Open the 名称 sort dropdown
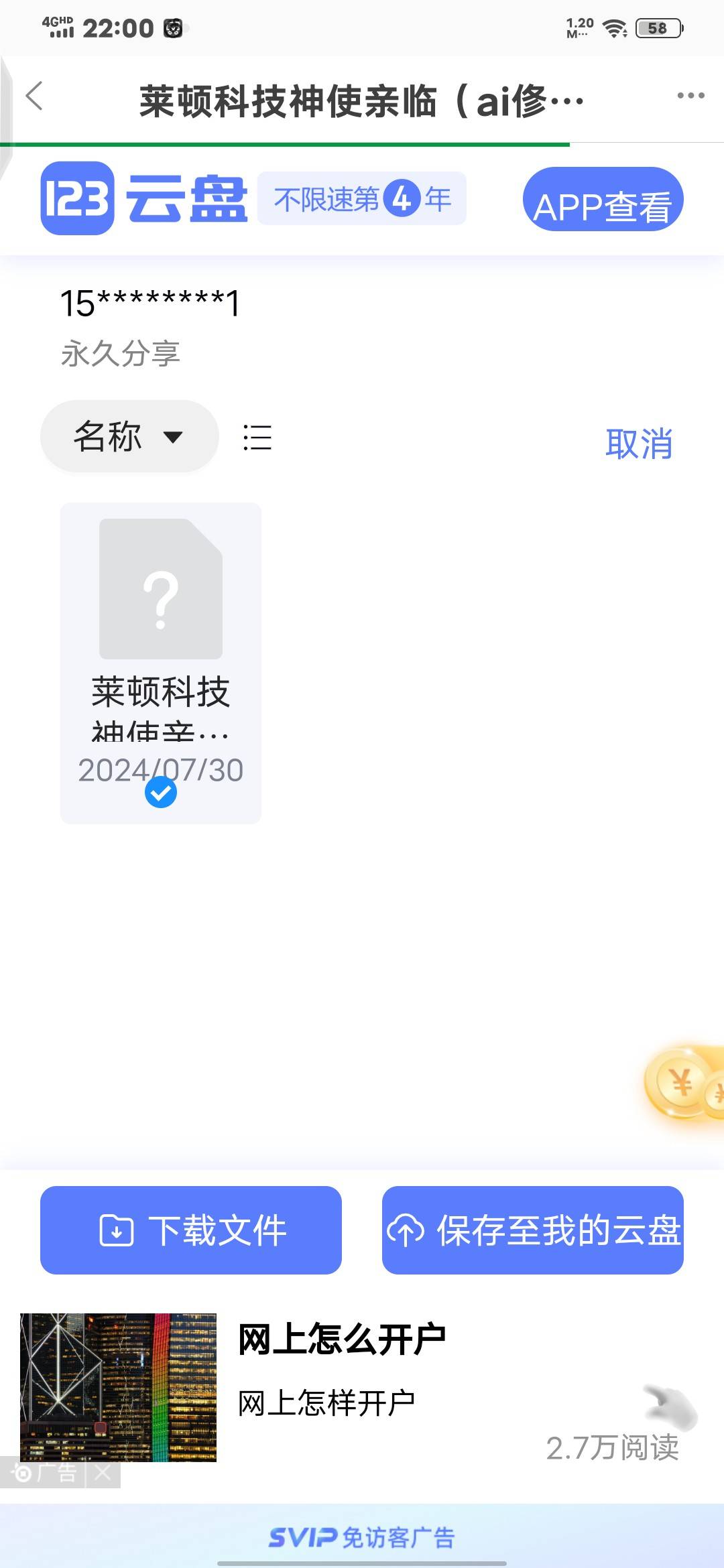 pos(129,437)
